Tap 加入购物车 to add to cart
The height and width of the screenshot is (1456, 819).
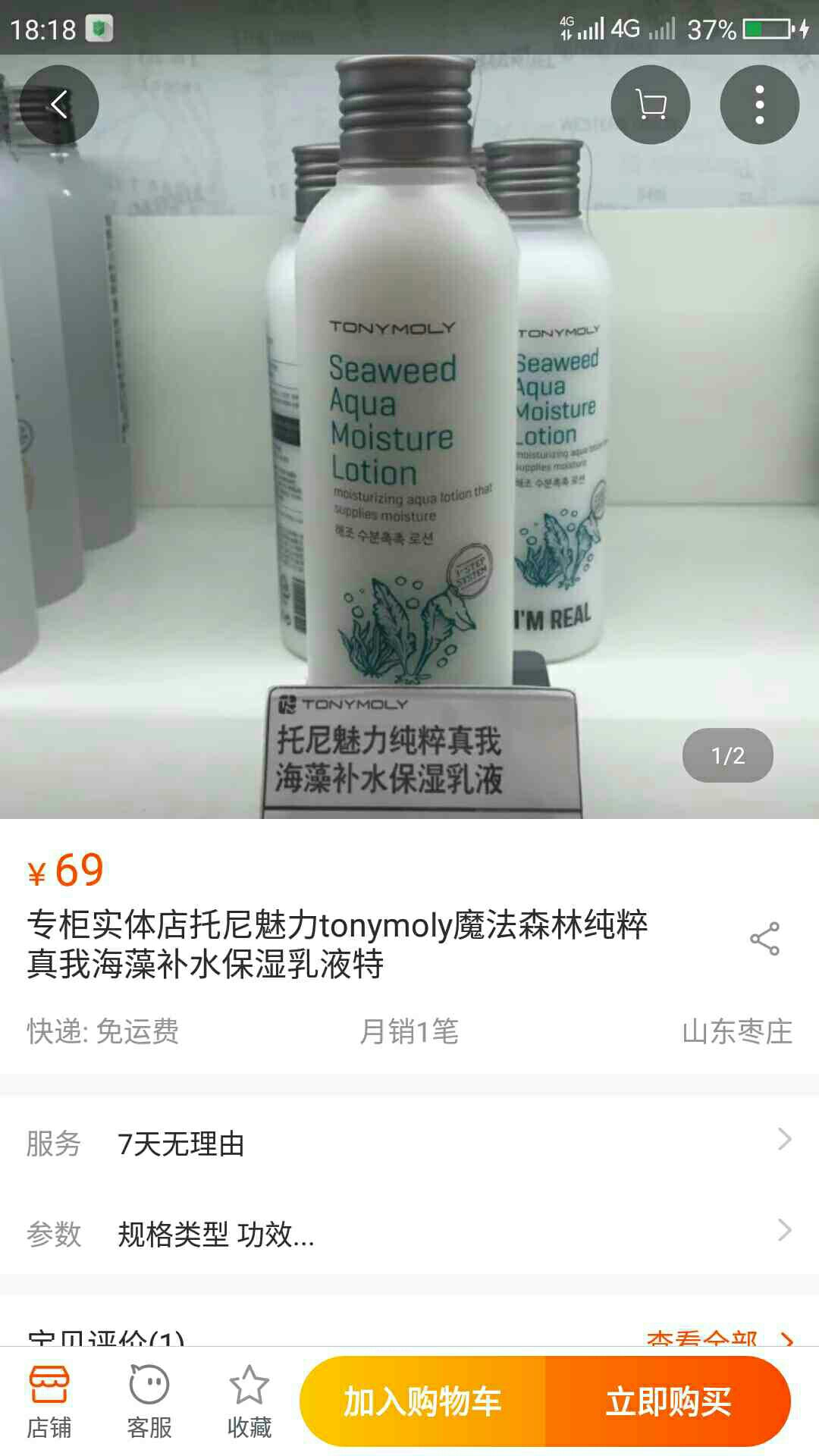click(422, 1401)
